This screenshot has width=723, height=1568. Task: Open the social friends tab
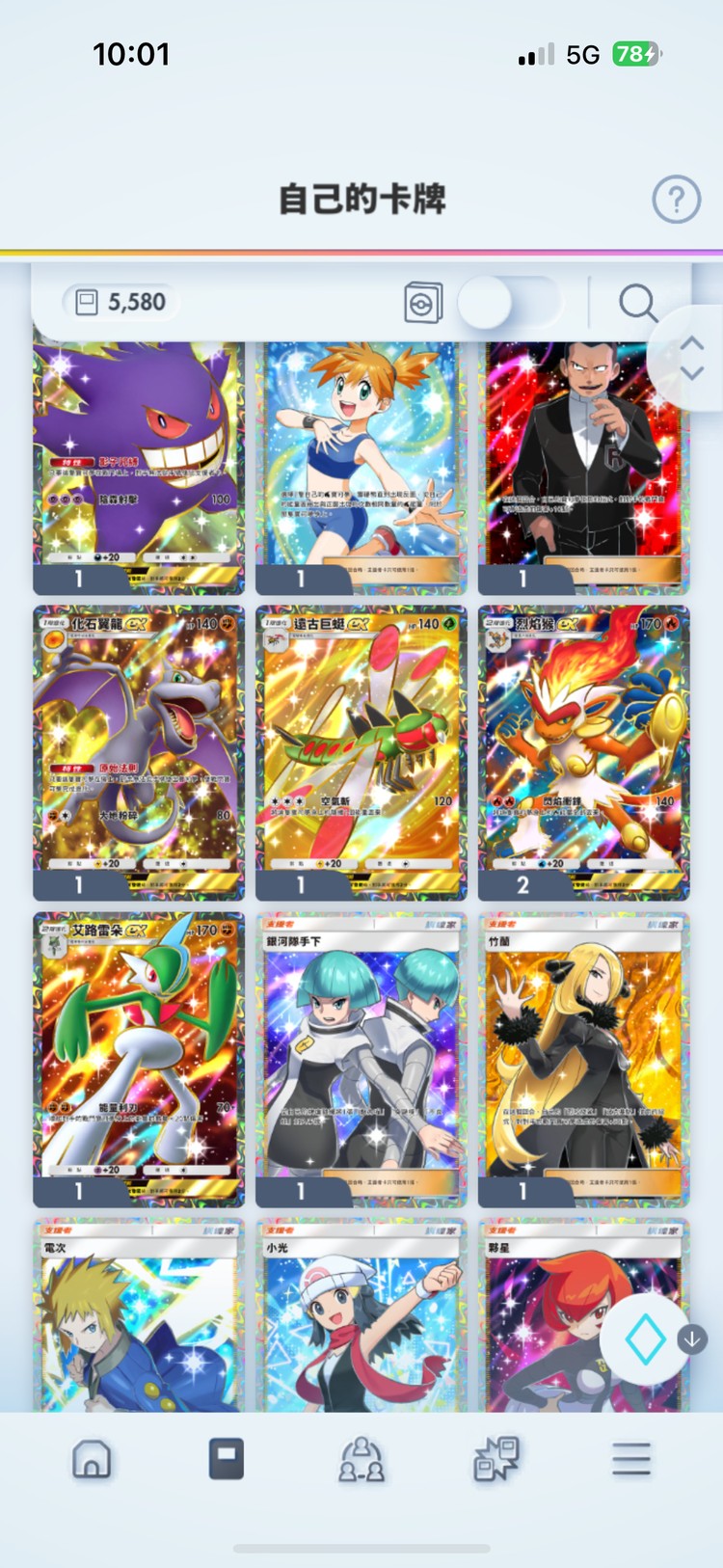pos(361,1459)
